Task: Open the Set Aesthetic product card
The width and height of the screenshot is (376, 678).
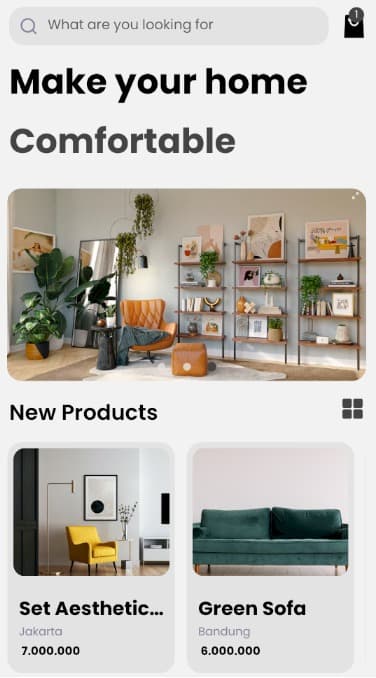Action: pos(91,557)
